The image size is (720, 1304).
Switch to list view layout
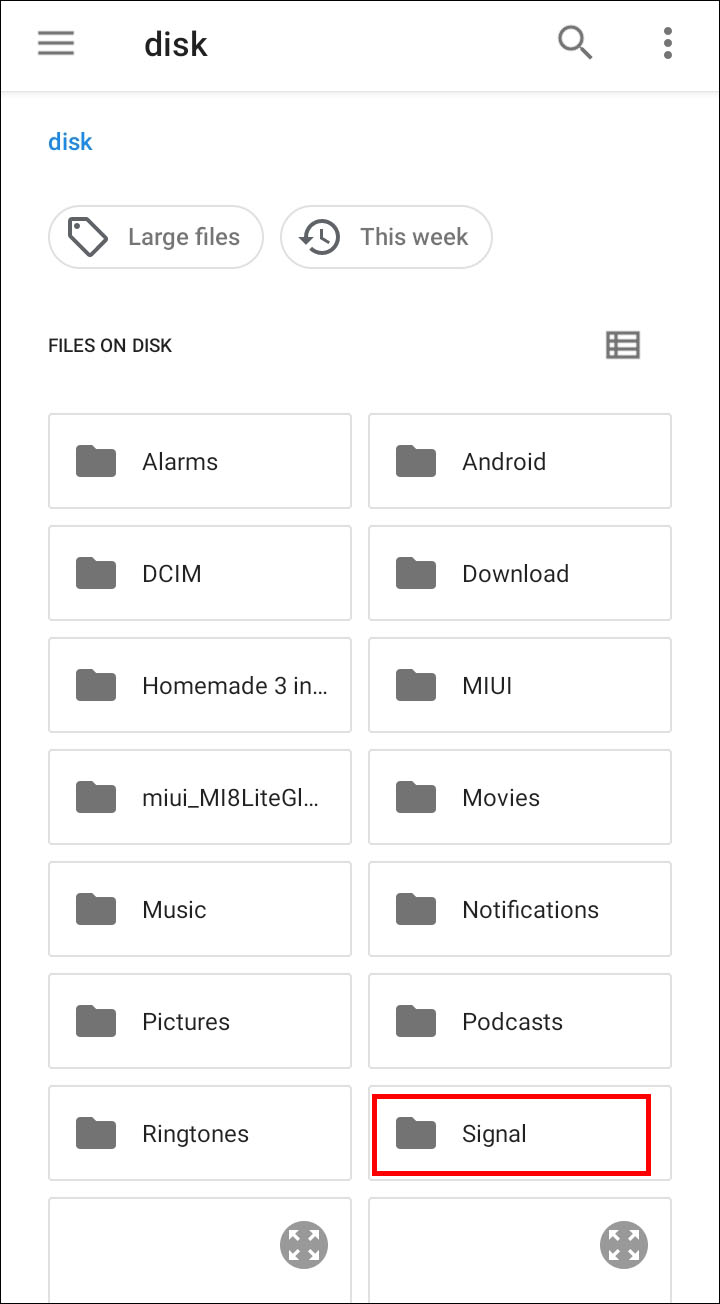coord(623,345)
